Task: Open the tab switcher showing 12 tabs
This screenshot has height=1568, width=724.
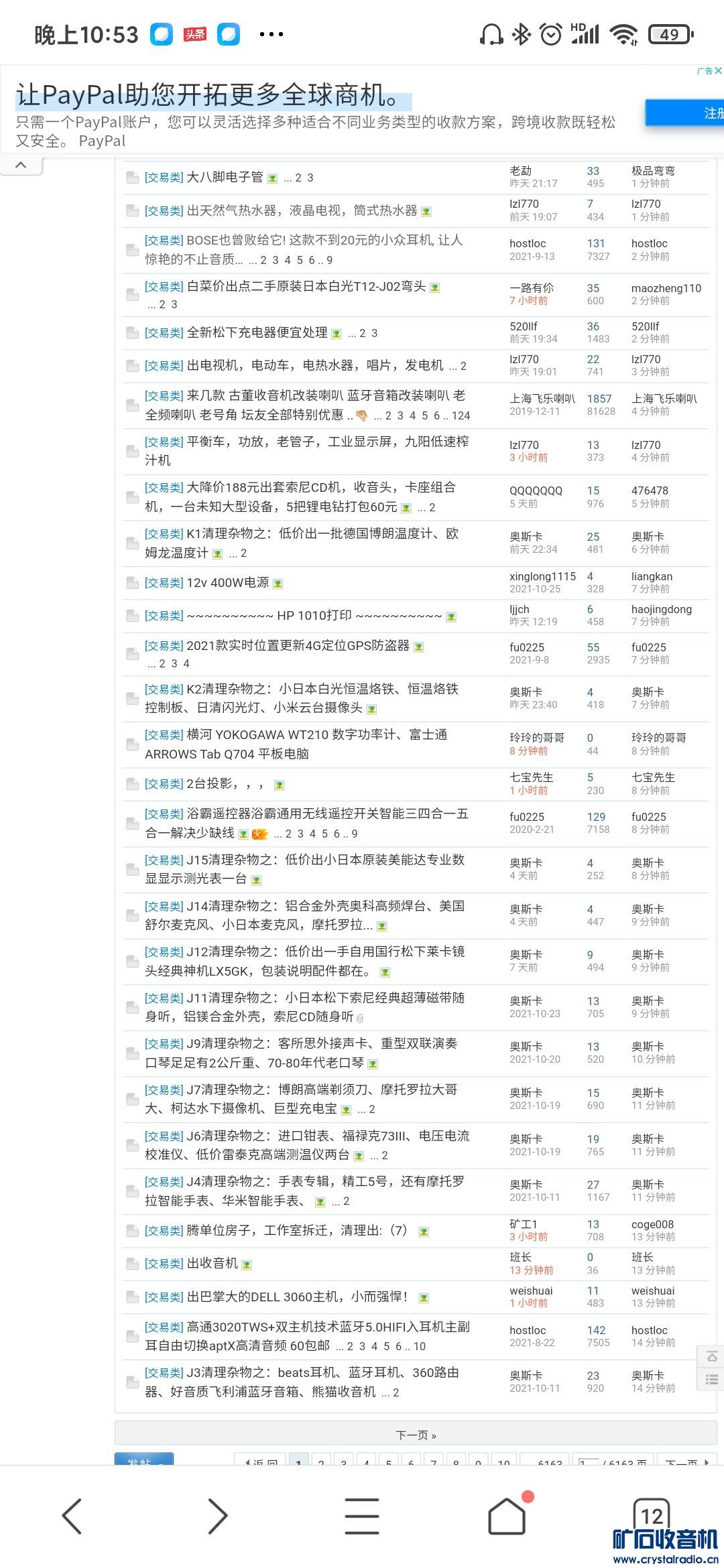Action: (x=651, y=1514)
